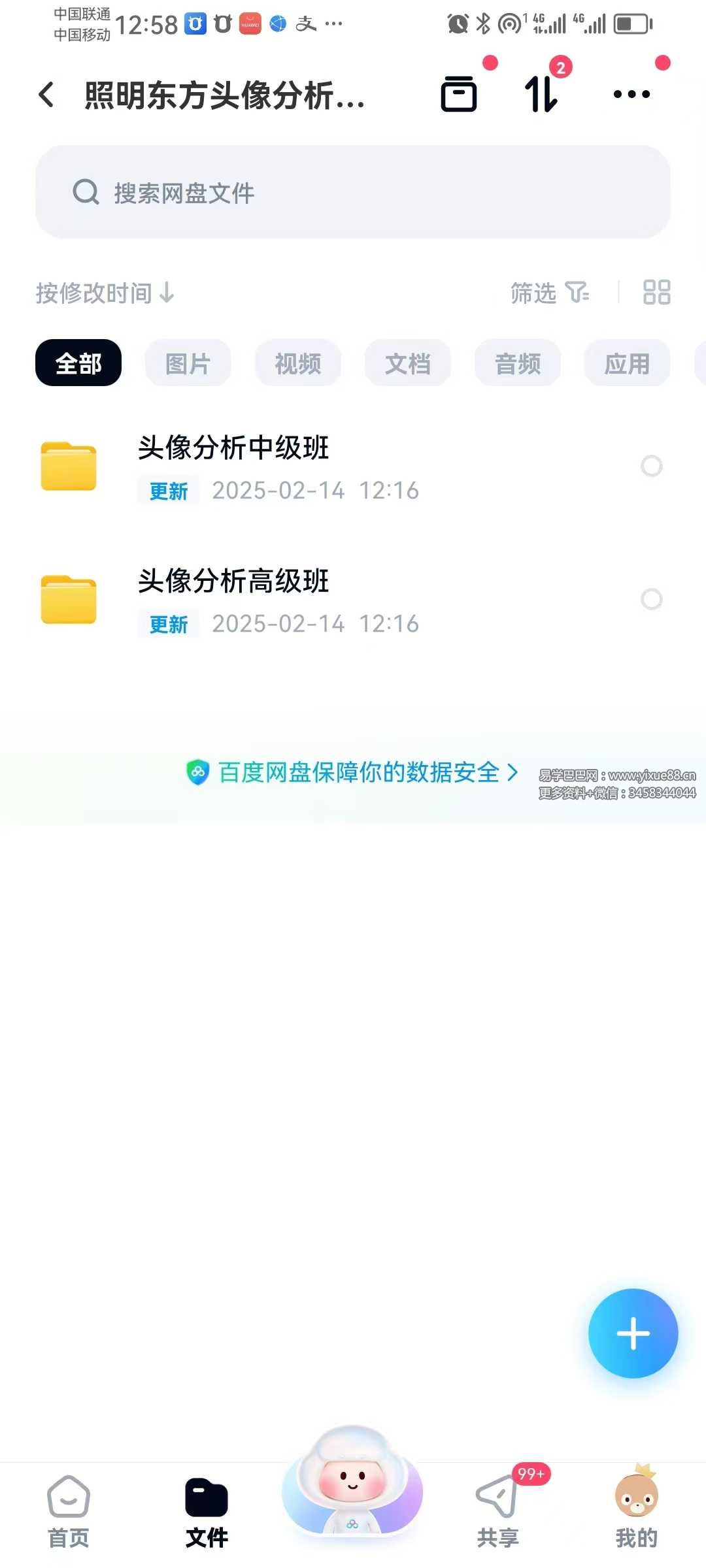Open folder 头像分析高级班
706x1568 pixels.
327,600
